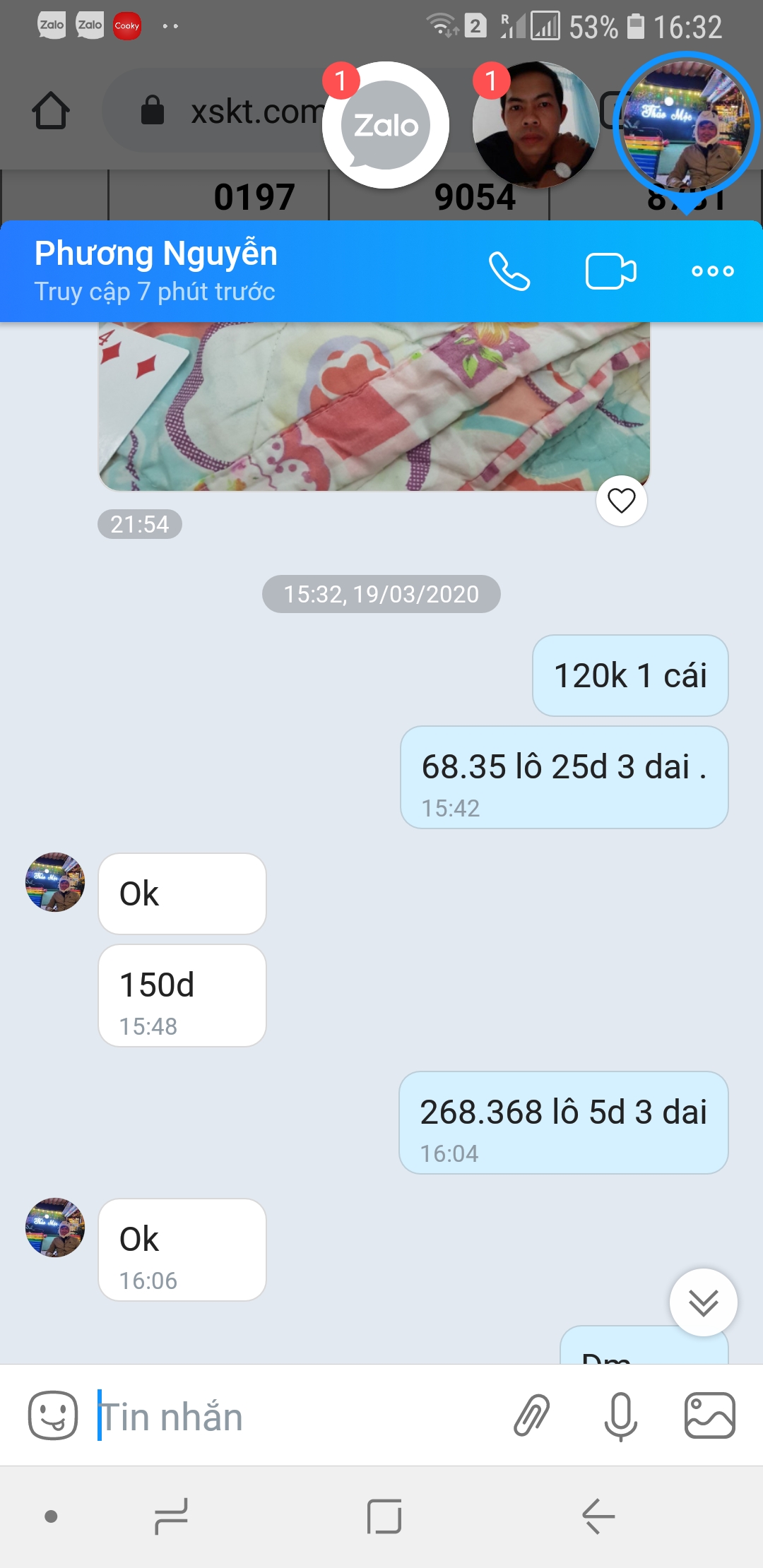Go back using the system back button
Viewport: 763px width, 1568px height.
(x=598, y=1516)
